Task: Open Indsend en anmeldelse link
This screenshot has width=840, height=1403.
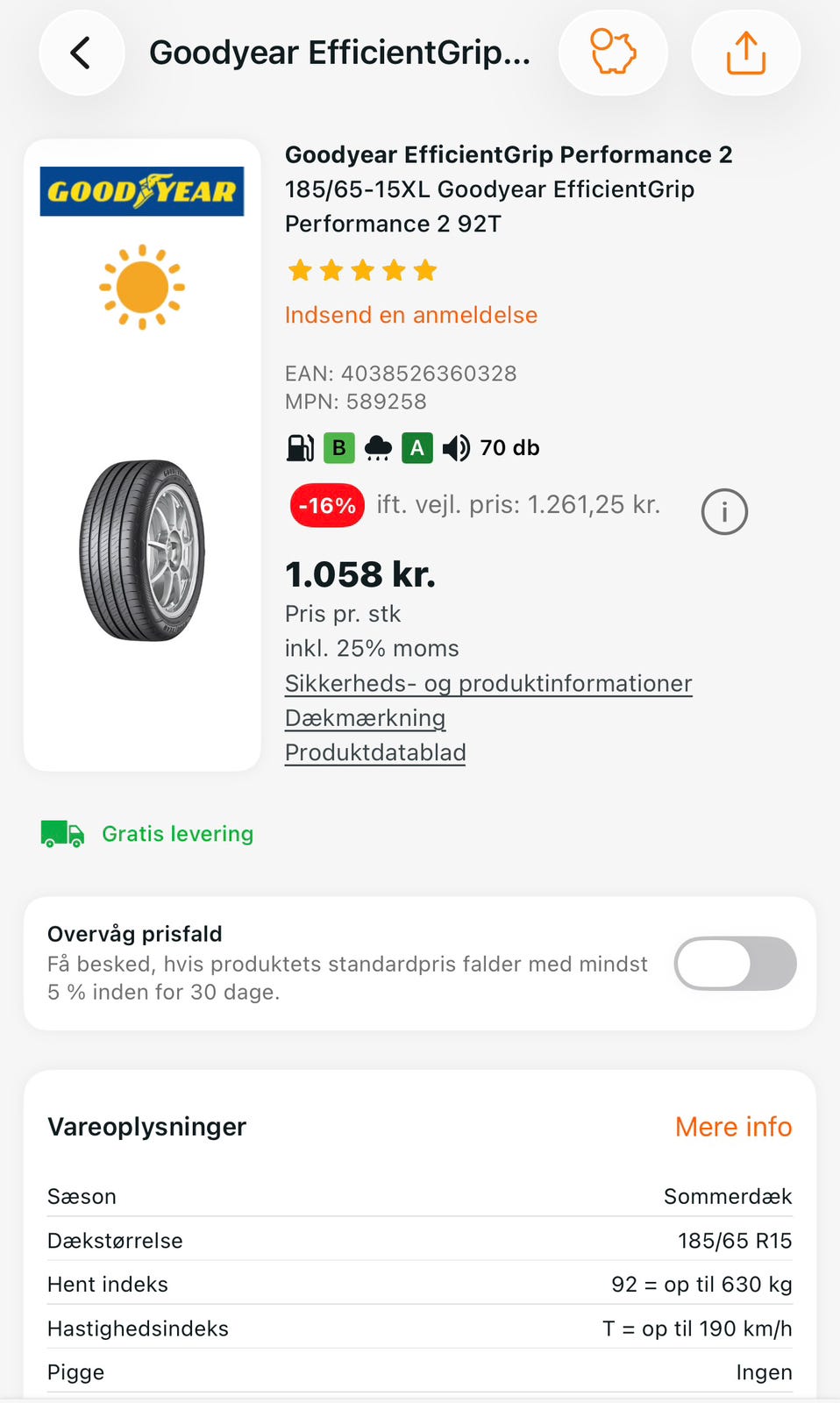Action: (x=411, y=315)
